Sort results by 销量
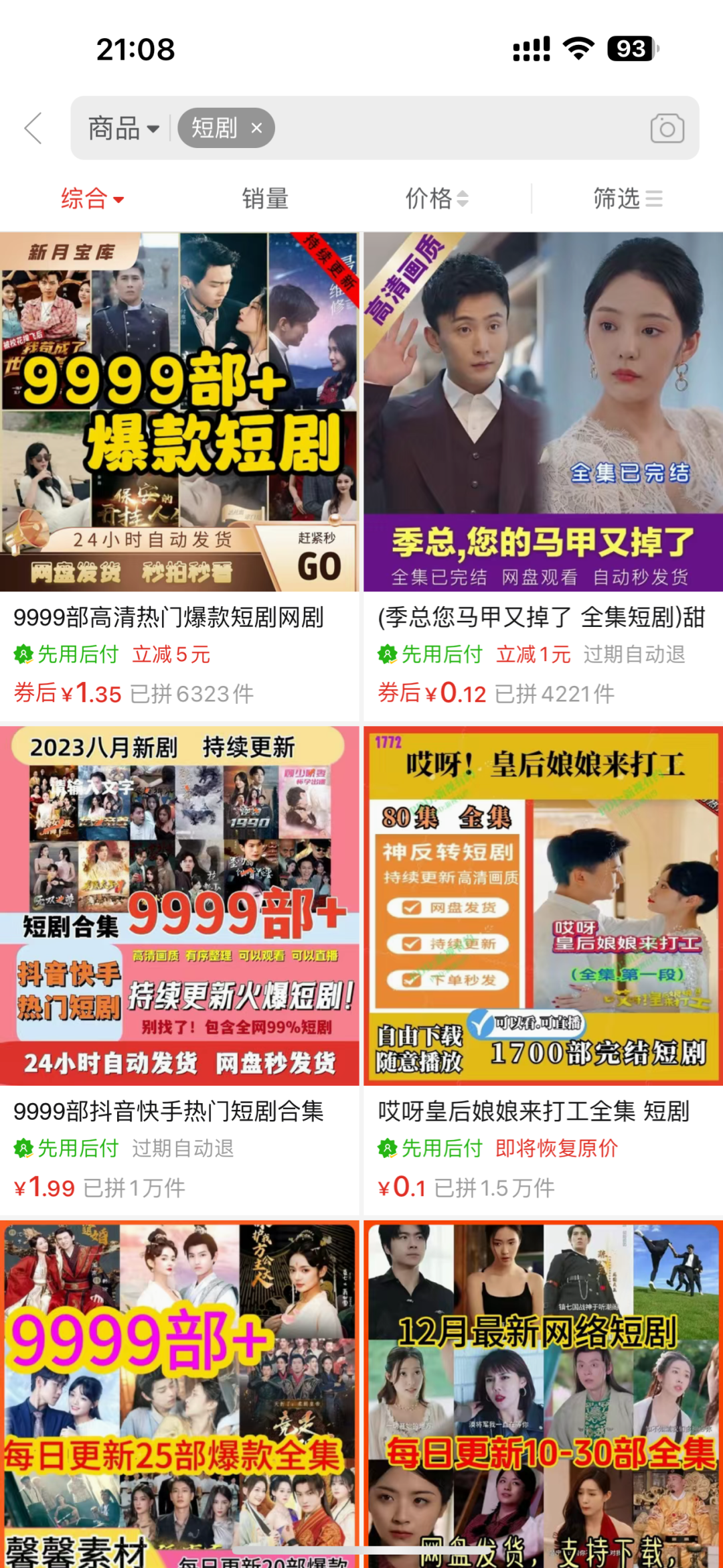The image size is (723, 1568). (x=265, y=199)
